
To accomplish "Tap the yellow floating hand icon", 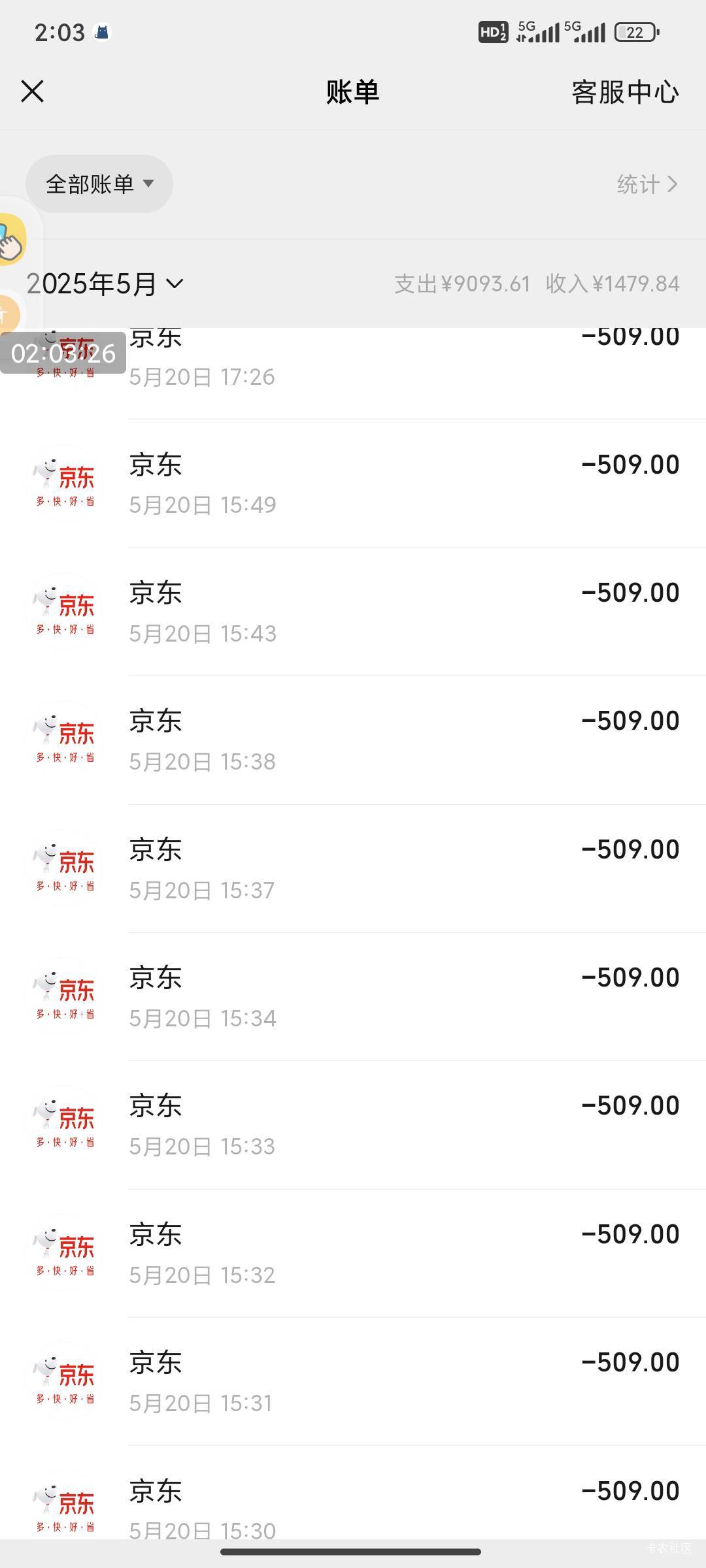I will (x=12, y=240).
